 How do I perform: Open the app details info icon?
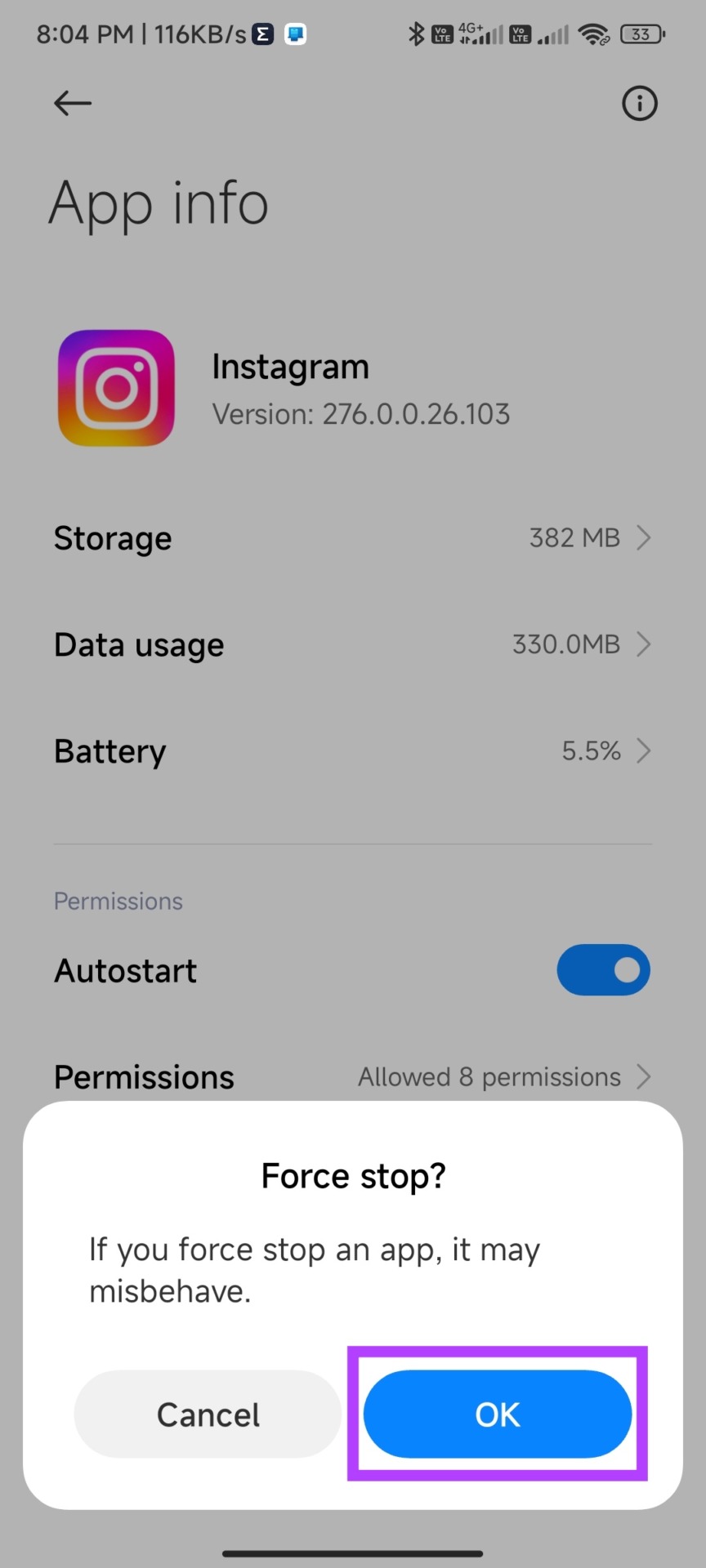point(639,103)
